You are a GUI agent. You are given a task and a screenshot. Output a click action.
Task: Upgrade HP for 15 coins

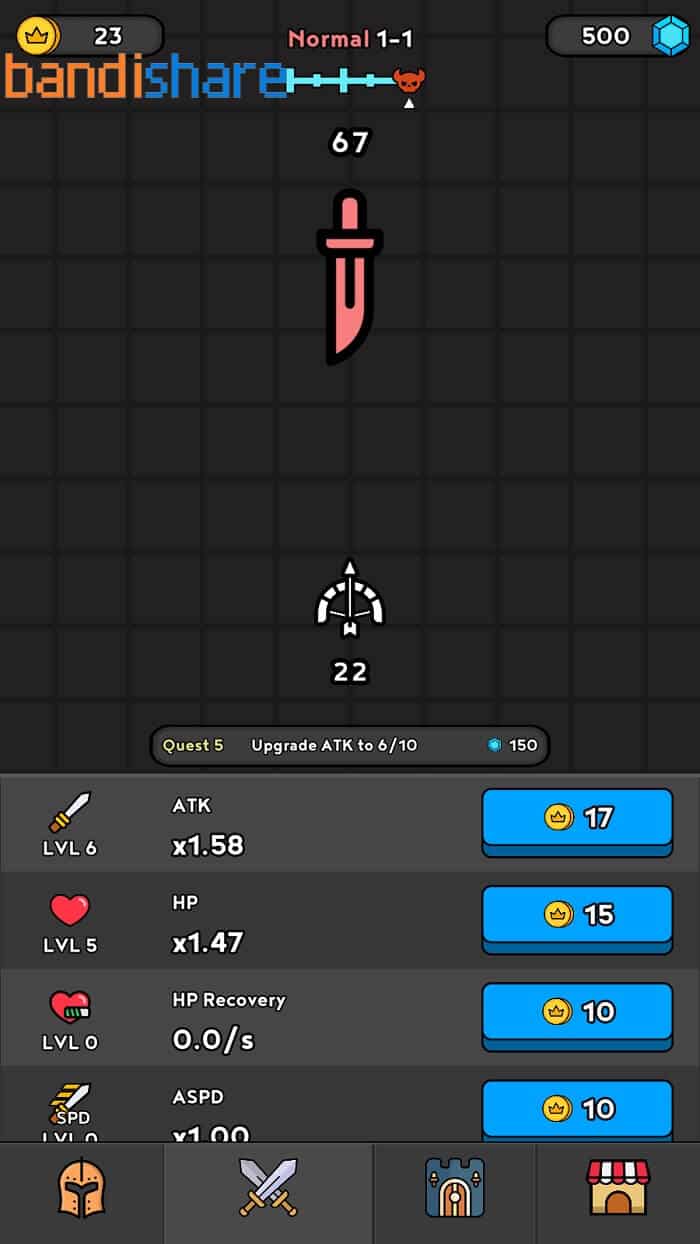577,918
